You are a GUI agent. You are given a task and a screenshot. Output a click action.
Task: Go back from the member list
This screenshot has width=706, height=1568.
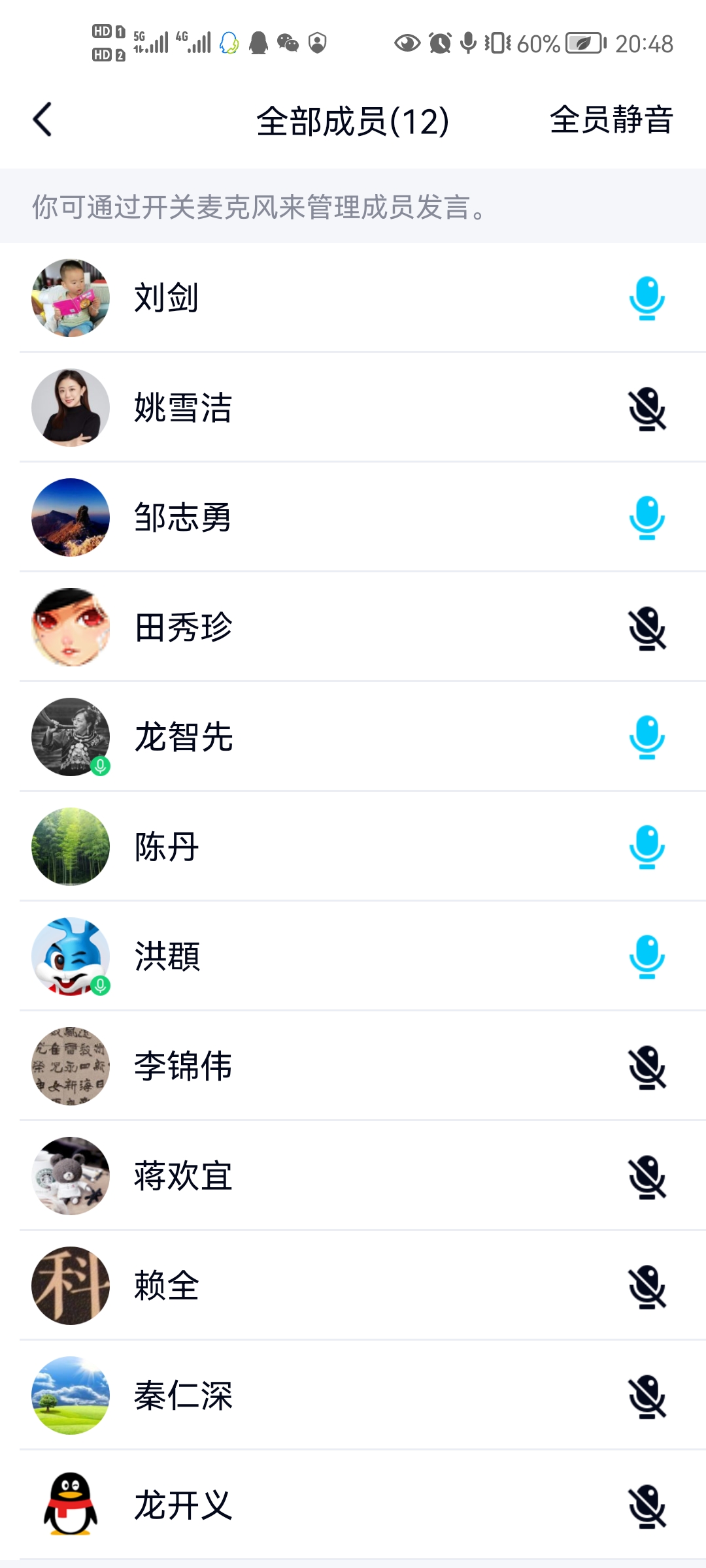pyautogui.click(x=42, y=120)
